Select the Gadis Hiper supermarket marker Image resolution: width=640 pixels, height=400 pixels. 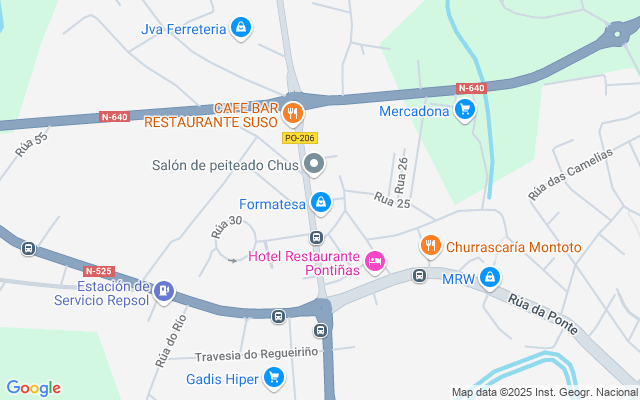click(x=274, y=378)
